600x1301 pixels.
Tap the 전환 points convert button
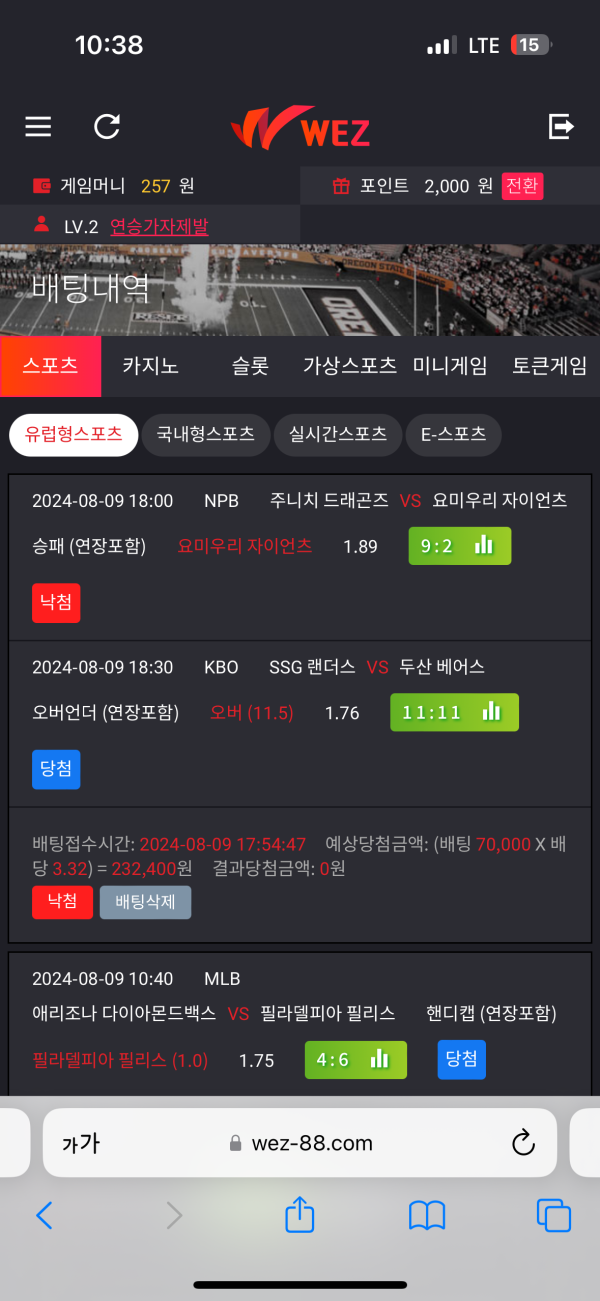[522, 186]
